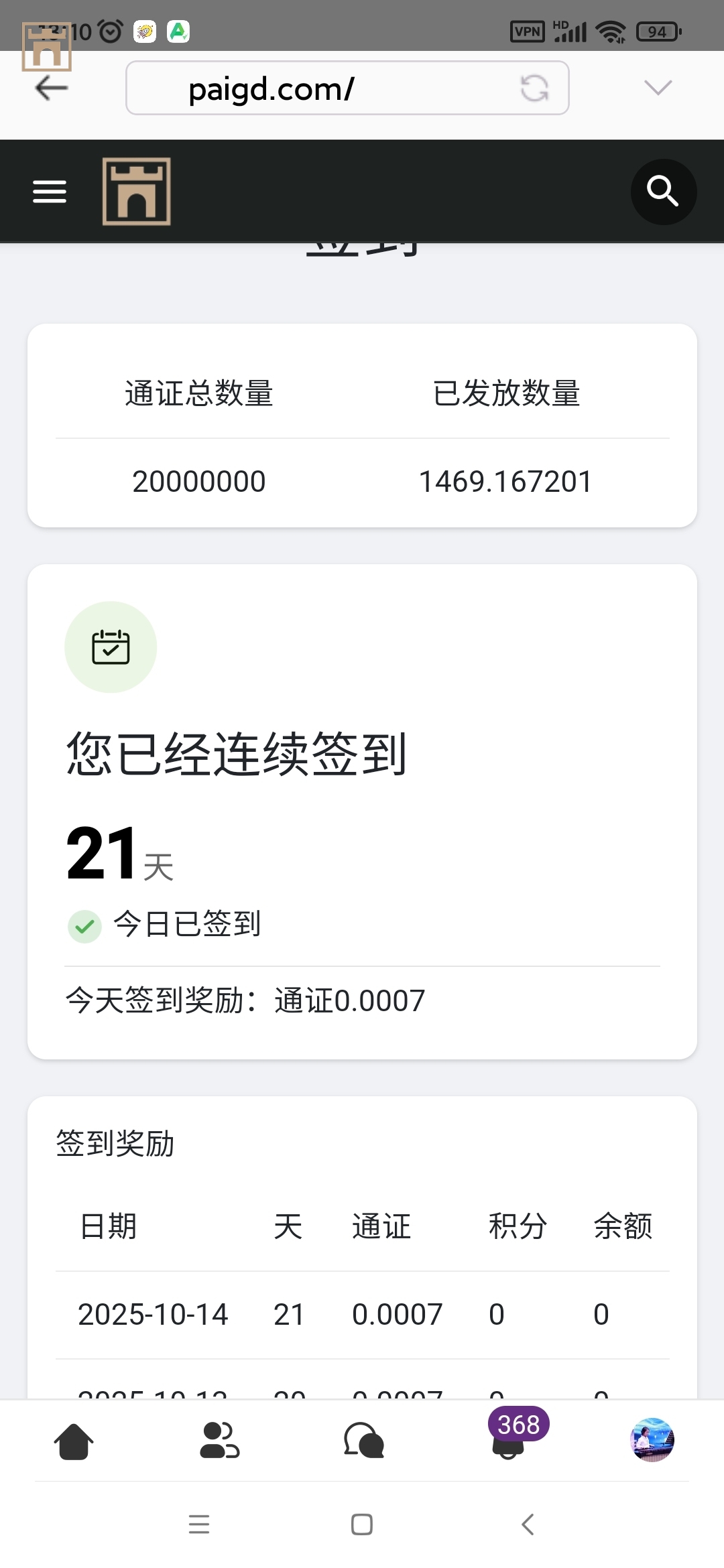The image size is (724, 1568).
Task: Expand the browser dropdown chevron
Action: click(657, 88)
